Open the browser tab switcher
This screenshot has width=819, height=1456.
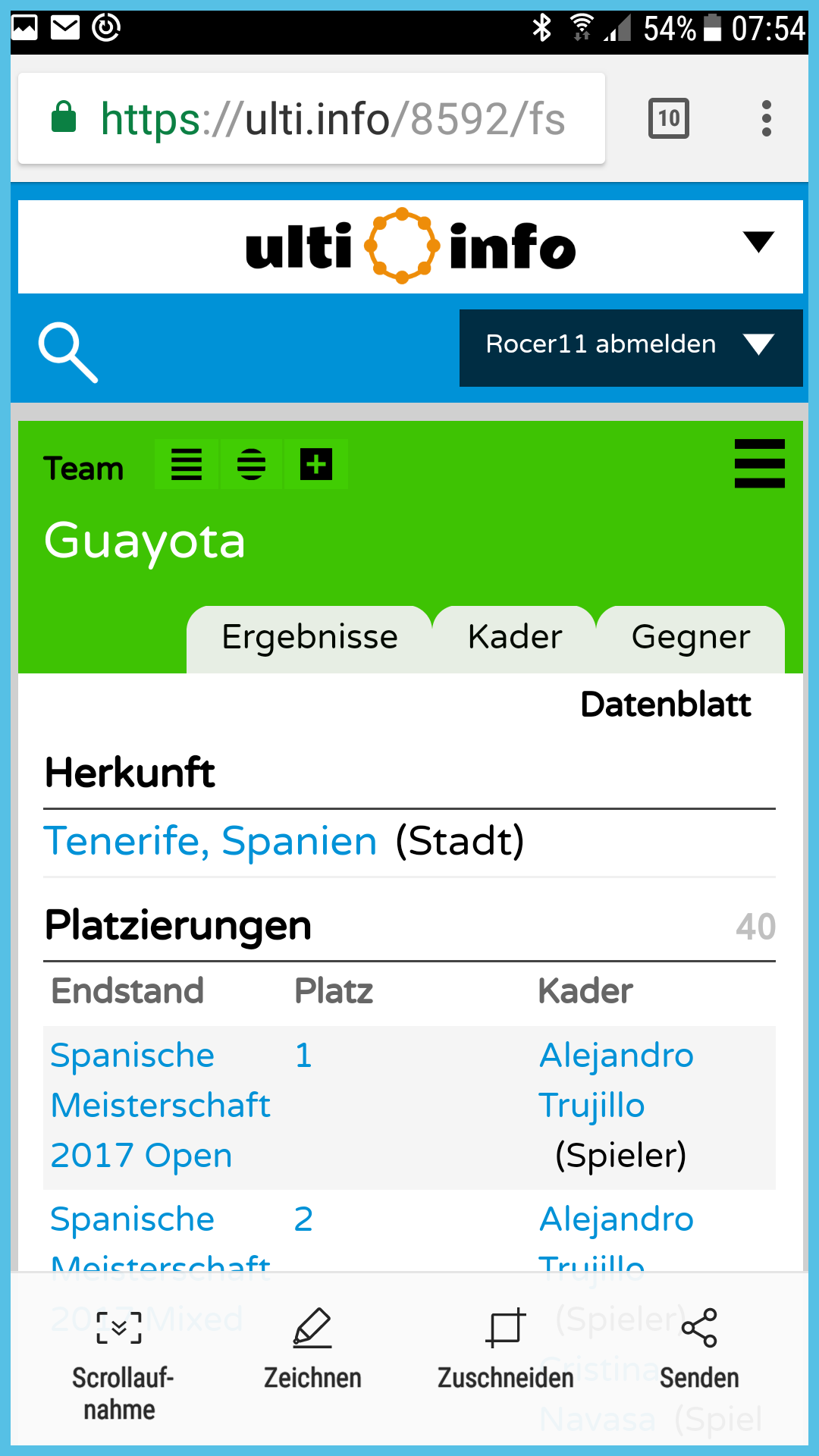click(668, 119)
